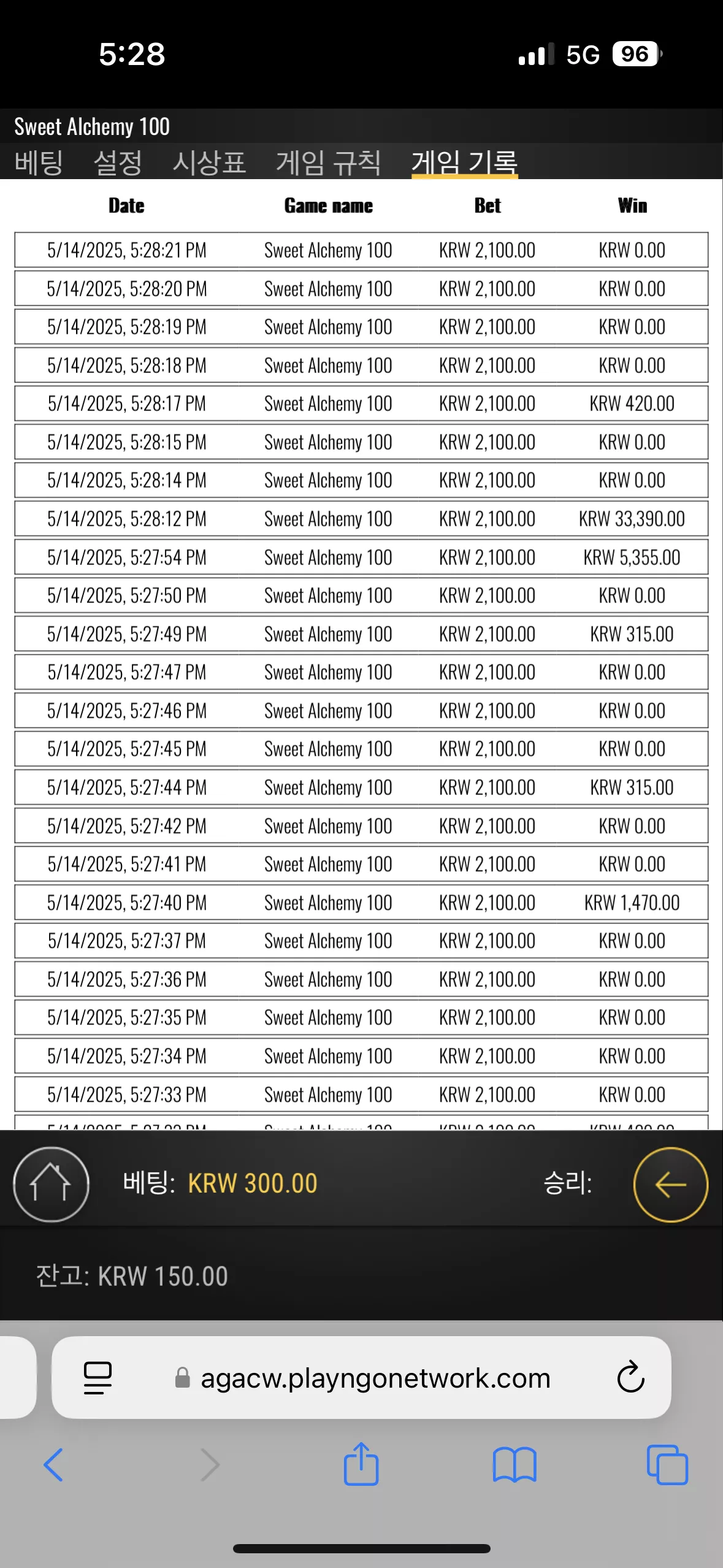This screenshot has height=1568, width=723.
Task: Open Safari bookmarks
Action: click(515, 1465)
